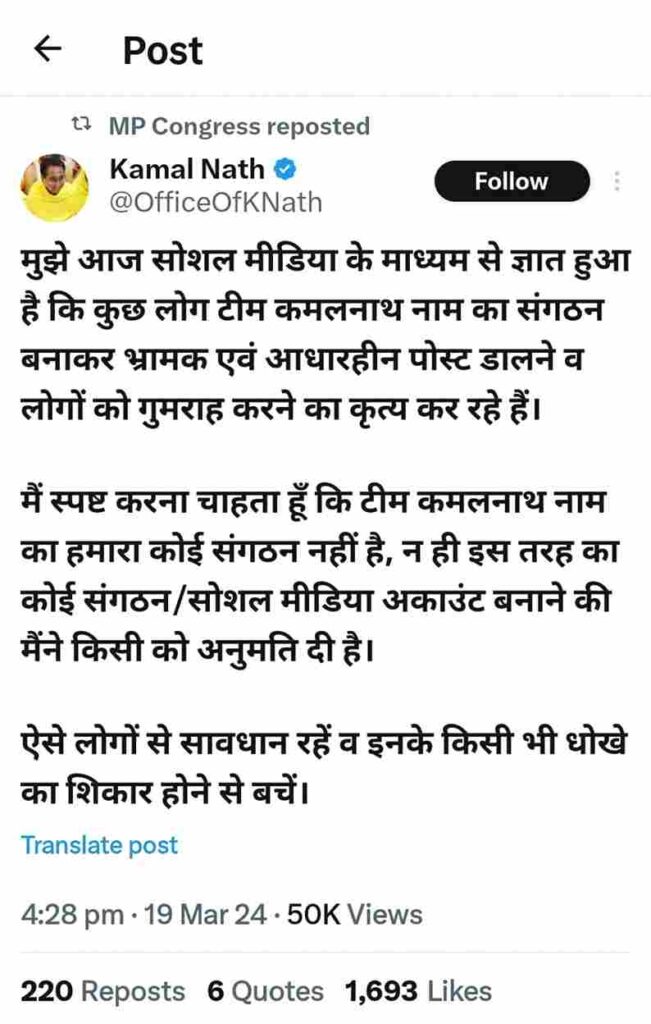651x1024 pixels.
Task: Tap Translate post link
Action: coord(99,845)
